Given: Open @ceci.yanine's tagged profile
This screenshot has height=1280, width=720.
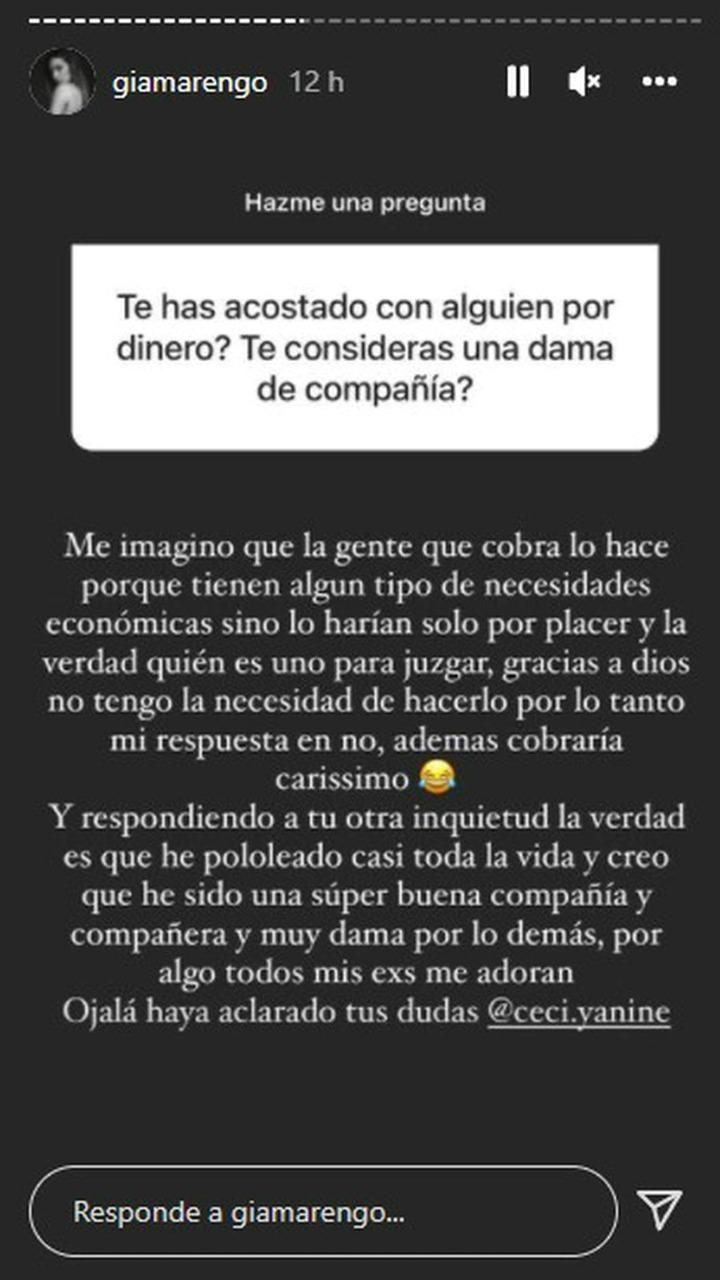Looking at the screenshot, I should (578, 1012).
